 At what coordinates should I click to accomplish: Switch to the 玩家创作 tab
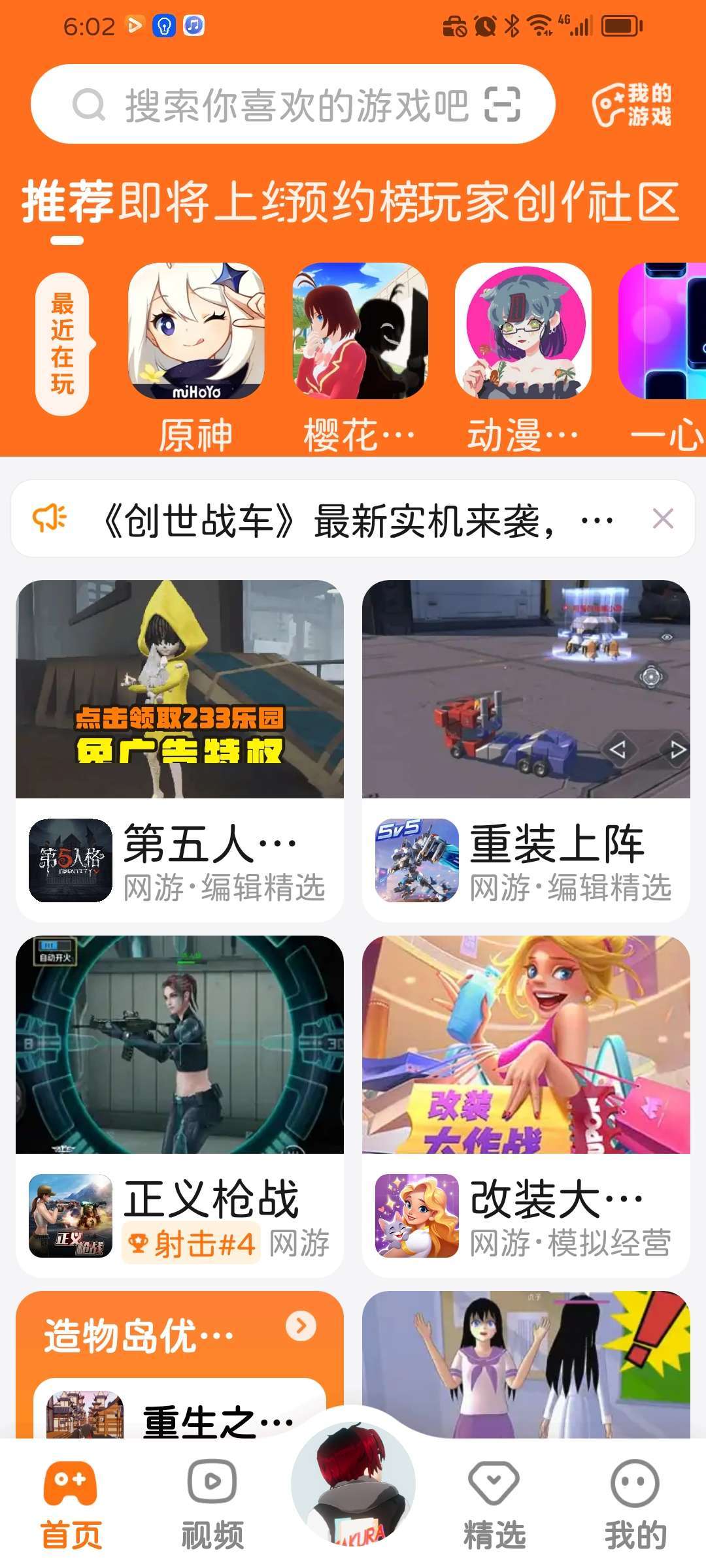tap(510, 201)
